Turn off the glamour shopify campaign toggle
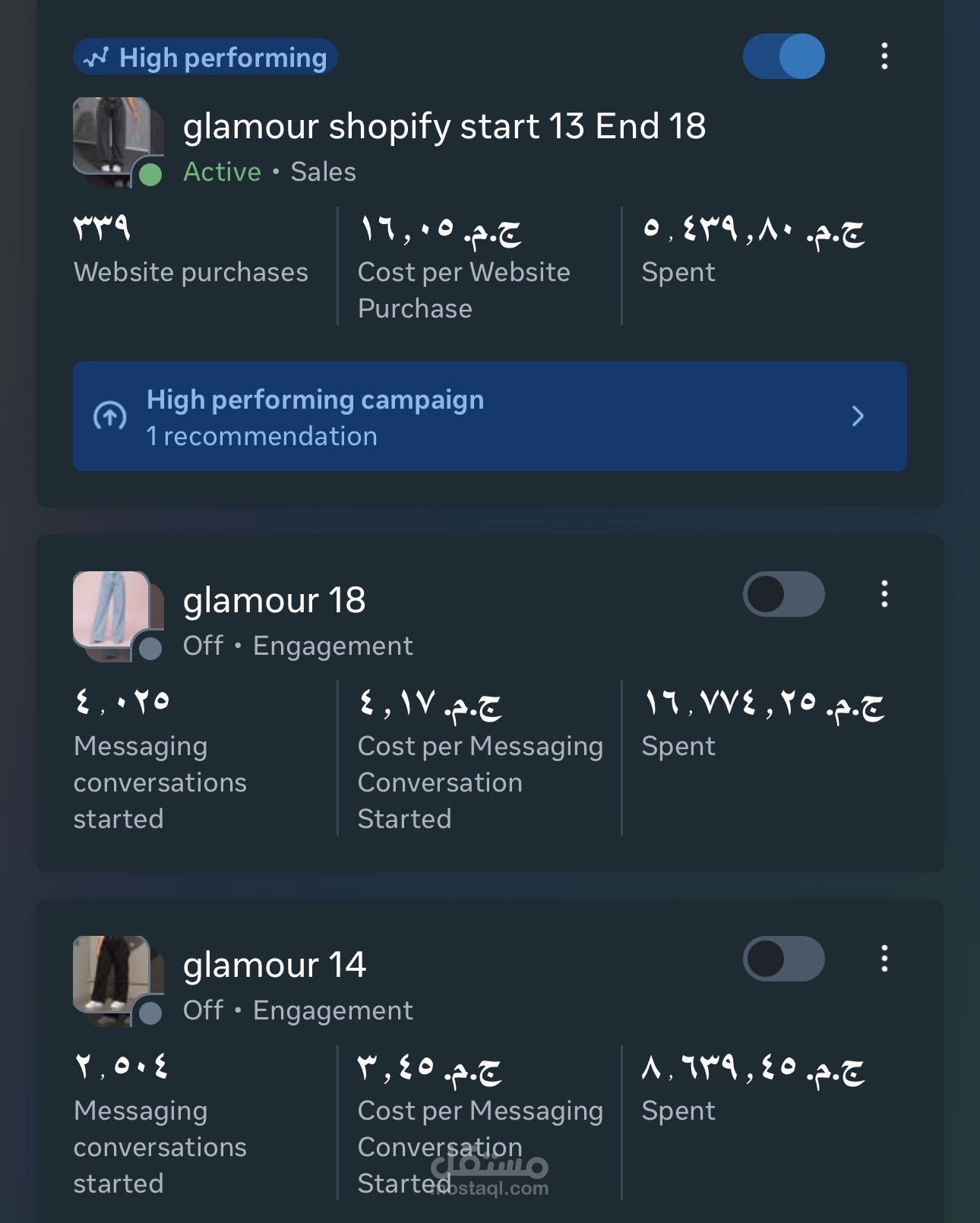The width and height of the screenshot is (980, 1223). point(783,57)
